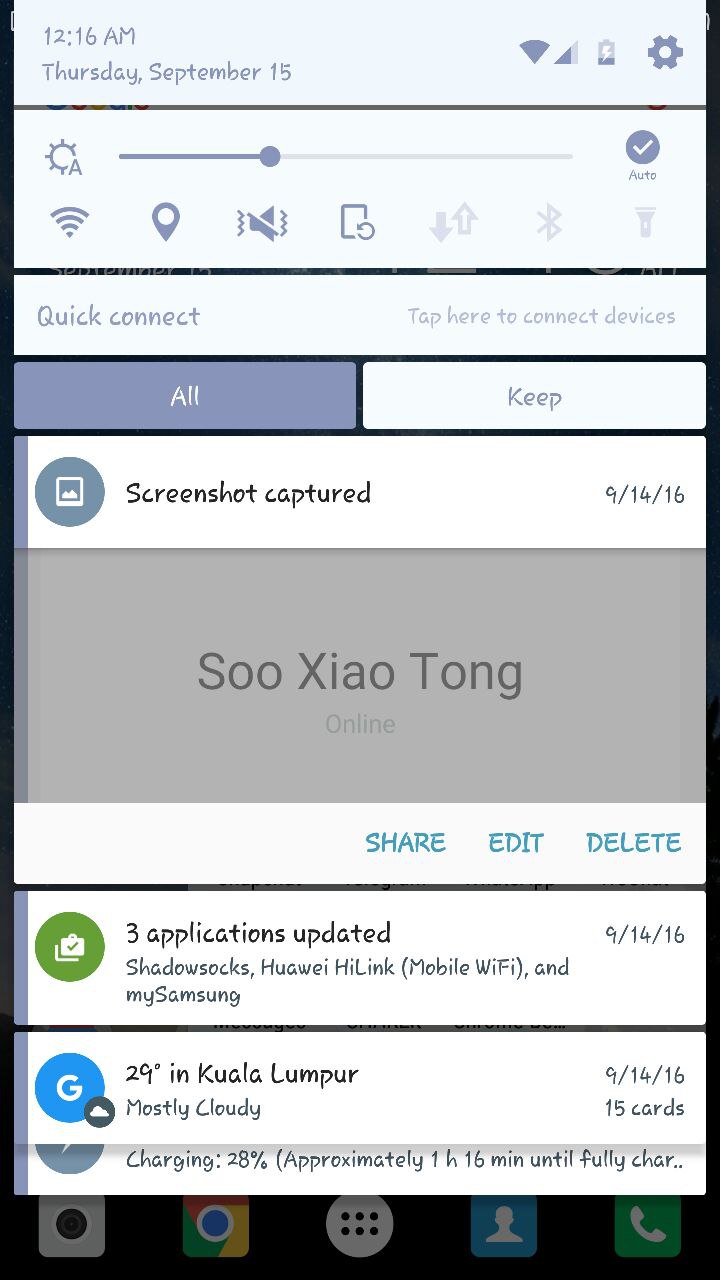Toggle screen auto-rotate

357,222
